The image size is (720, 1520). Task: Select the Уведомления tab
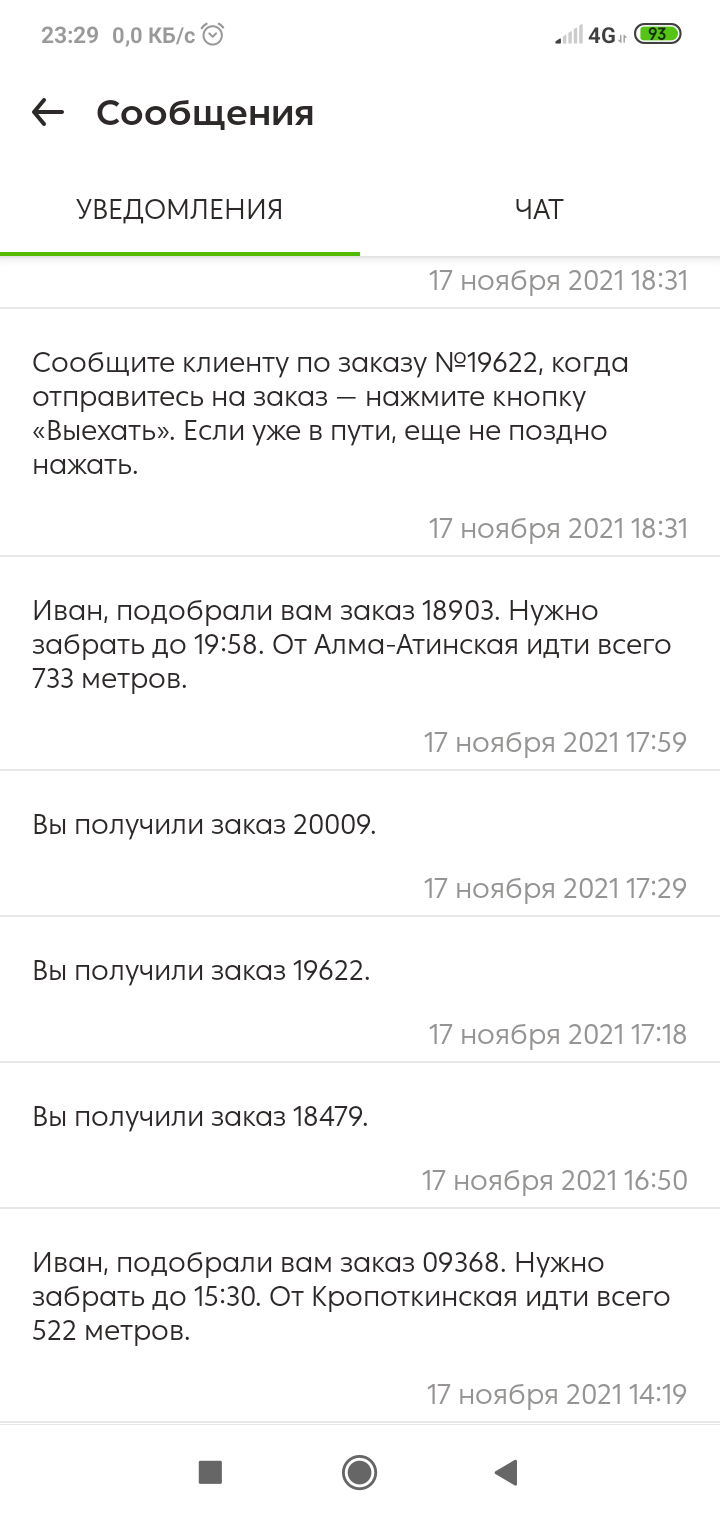tap(180, 209)
